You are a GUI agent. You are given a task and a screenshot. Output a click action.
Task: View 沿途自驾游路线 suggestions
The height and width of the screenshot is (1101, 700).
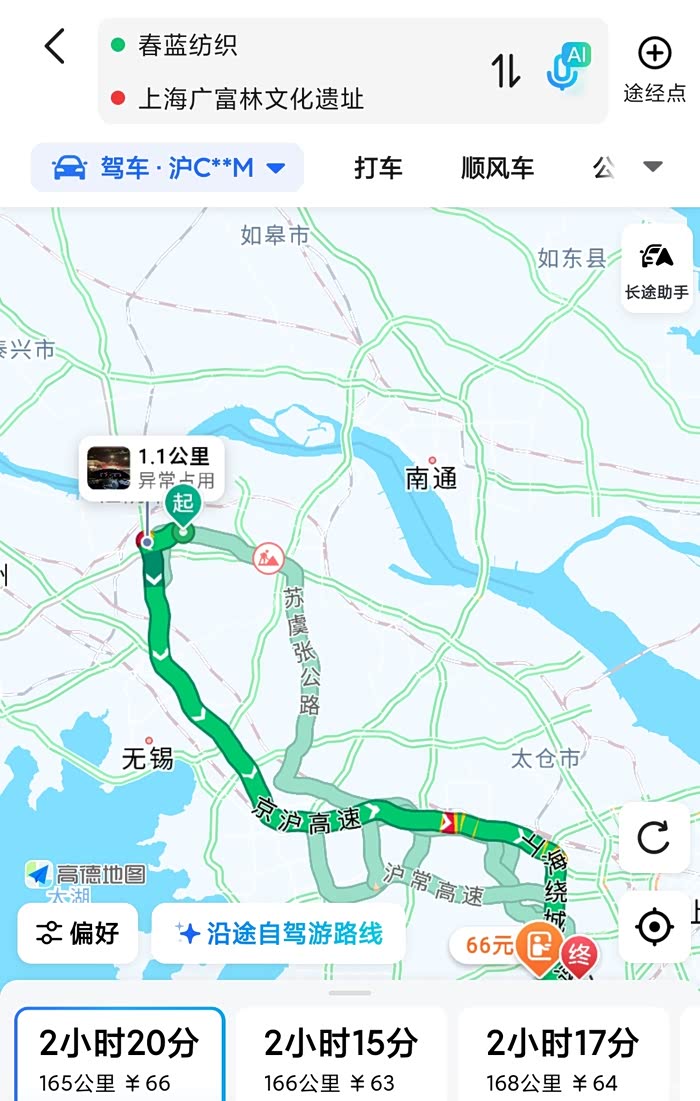[x=278, y=933]
